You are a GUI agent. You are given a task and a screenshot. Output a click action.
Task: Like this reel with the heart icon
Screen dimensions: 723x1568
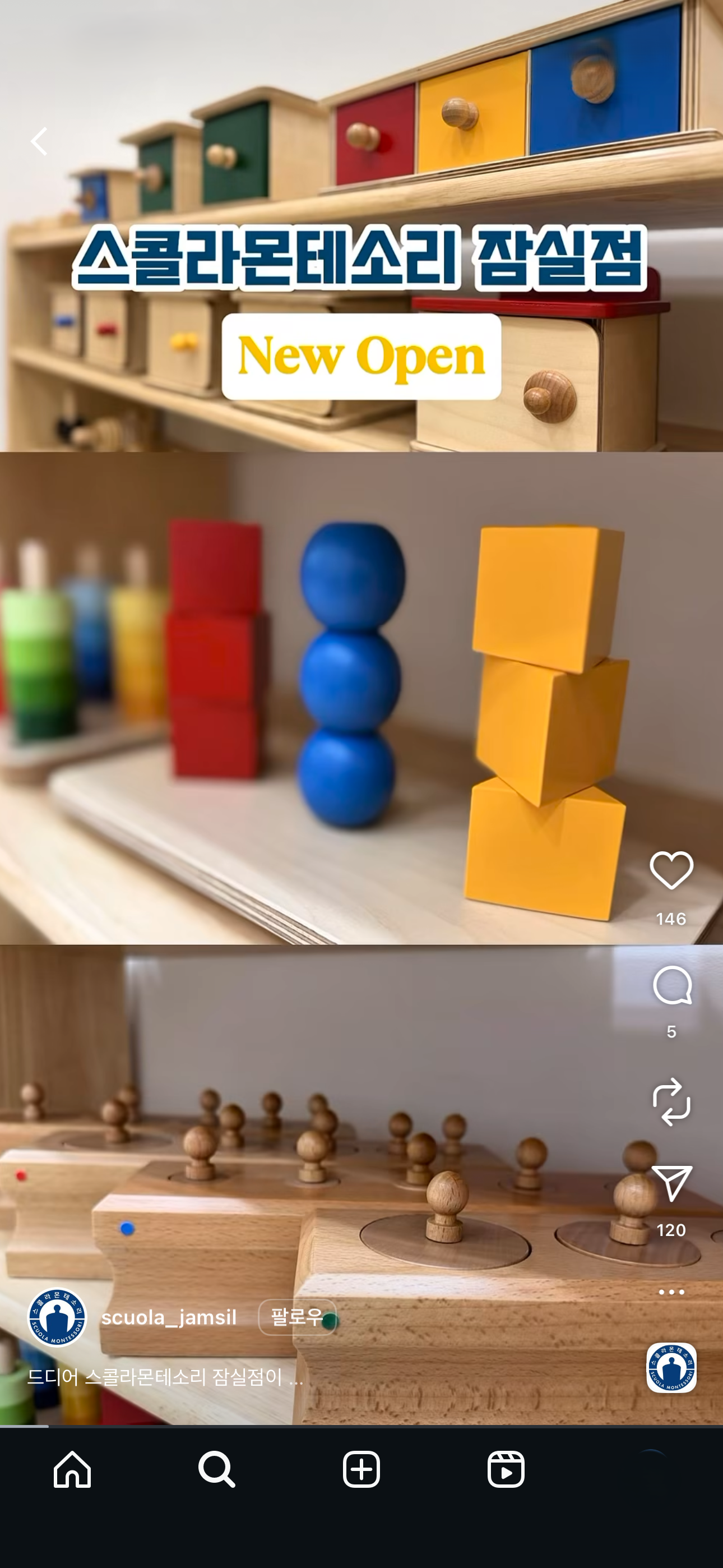tap(671, 870)
